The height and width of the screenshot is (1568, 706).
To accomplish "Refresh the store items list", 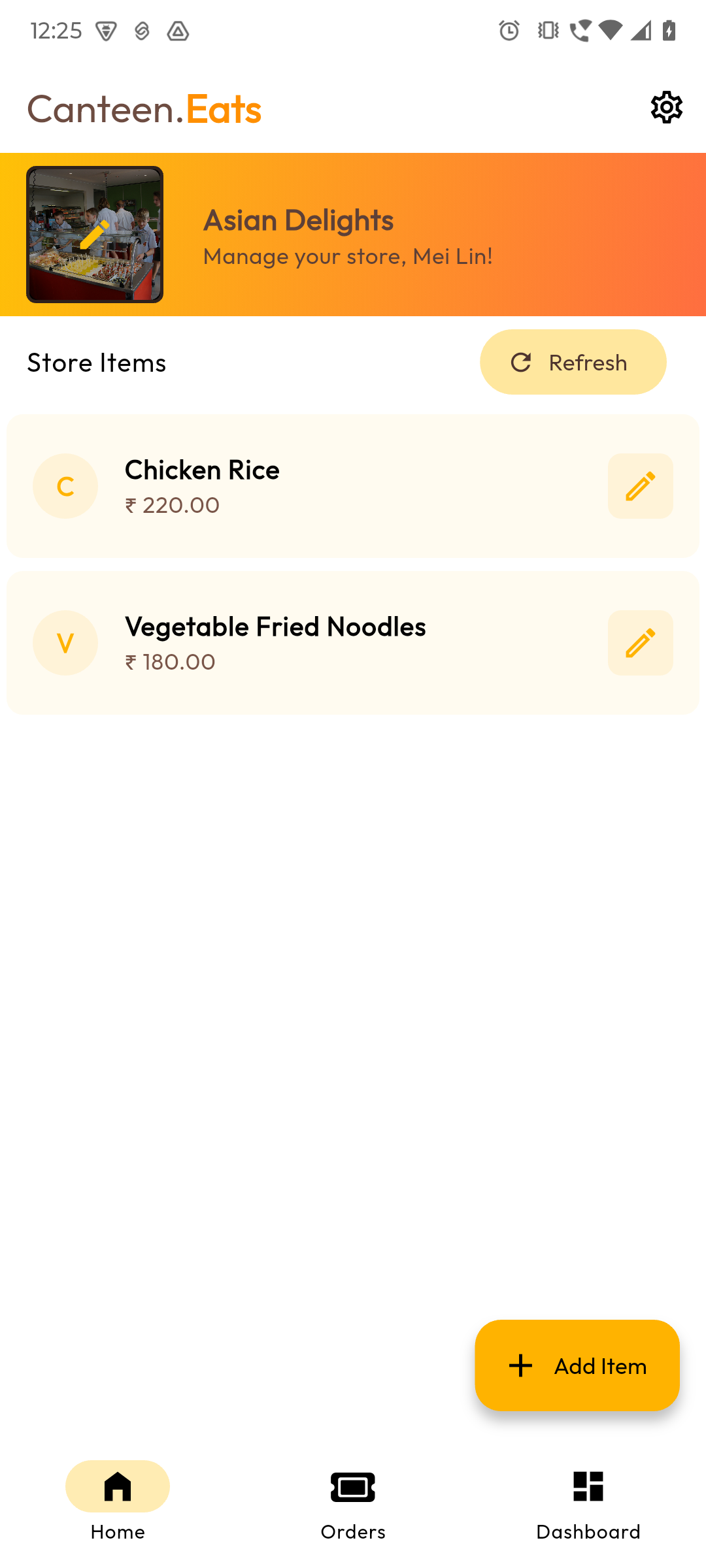I will (x=573, y=362).
